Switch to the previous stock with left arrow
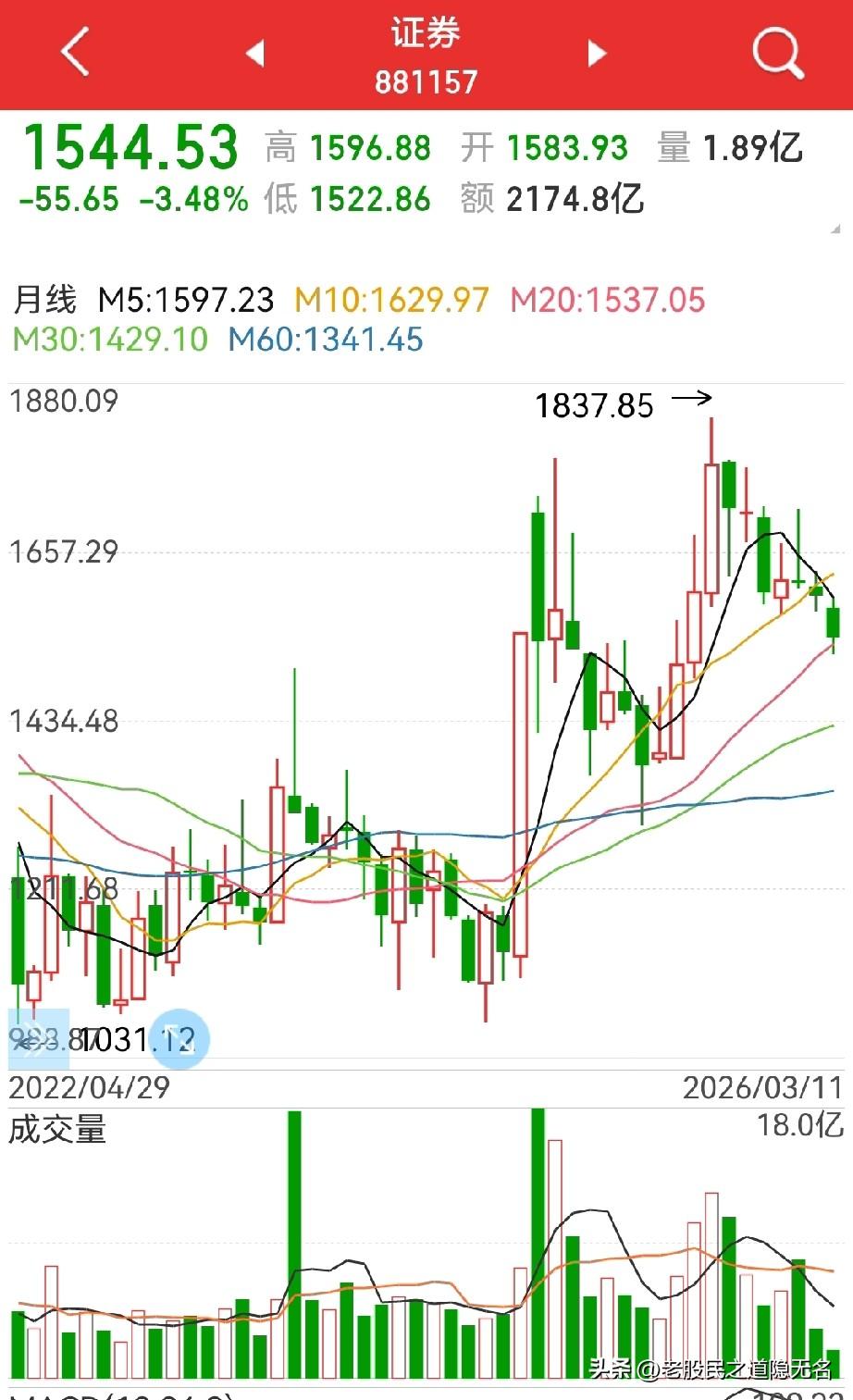Image resolution: width=853 pixels, height=1400 pixels. [255, 54]
